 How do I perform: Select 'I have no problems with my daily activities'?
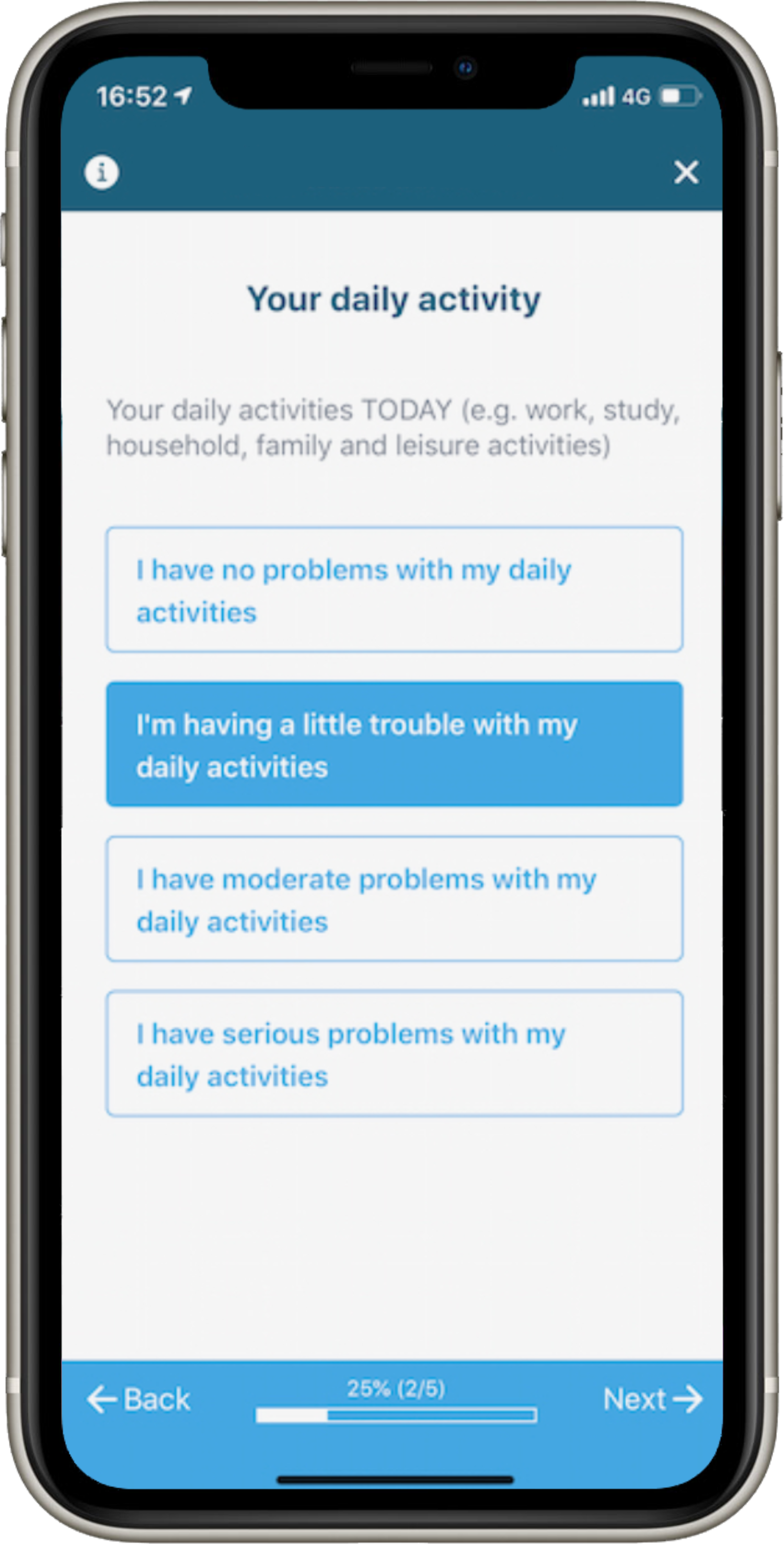coord(394,590)
